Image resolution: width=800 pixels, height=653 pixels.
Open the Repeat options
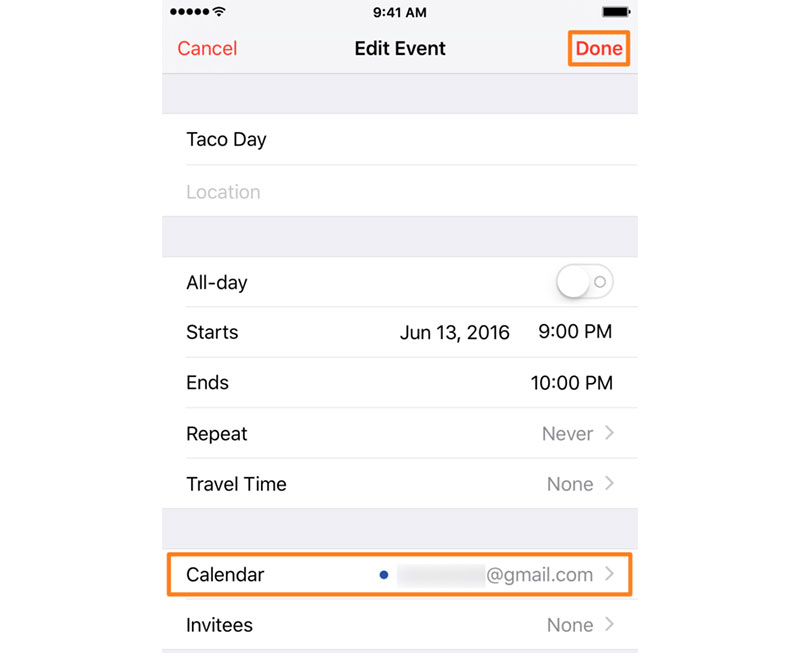coord(400,434)
